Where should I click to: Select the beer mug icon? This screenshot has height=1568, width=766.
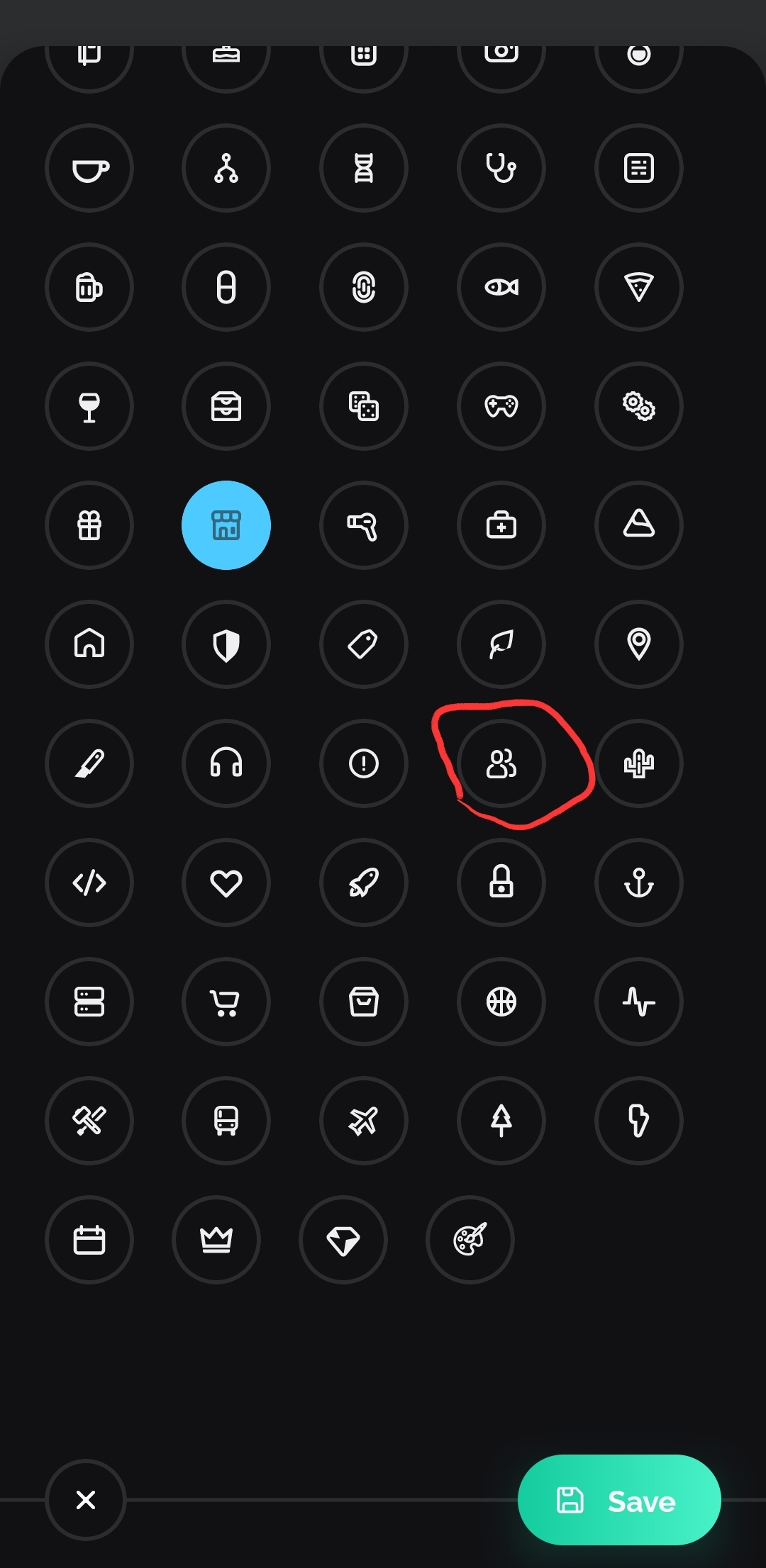[89, 288]
